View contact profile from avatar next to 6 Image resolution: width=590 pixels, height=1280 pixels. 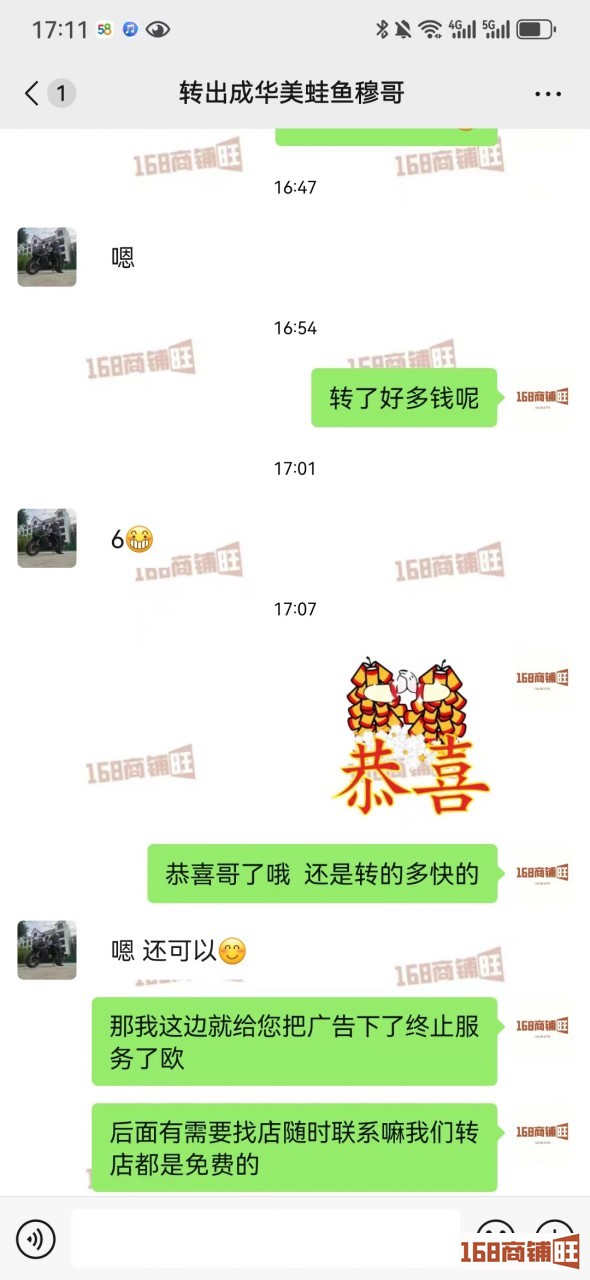pos(47,538)
